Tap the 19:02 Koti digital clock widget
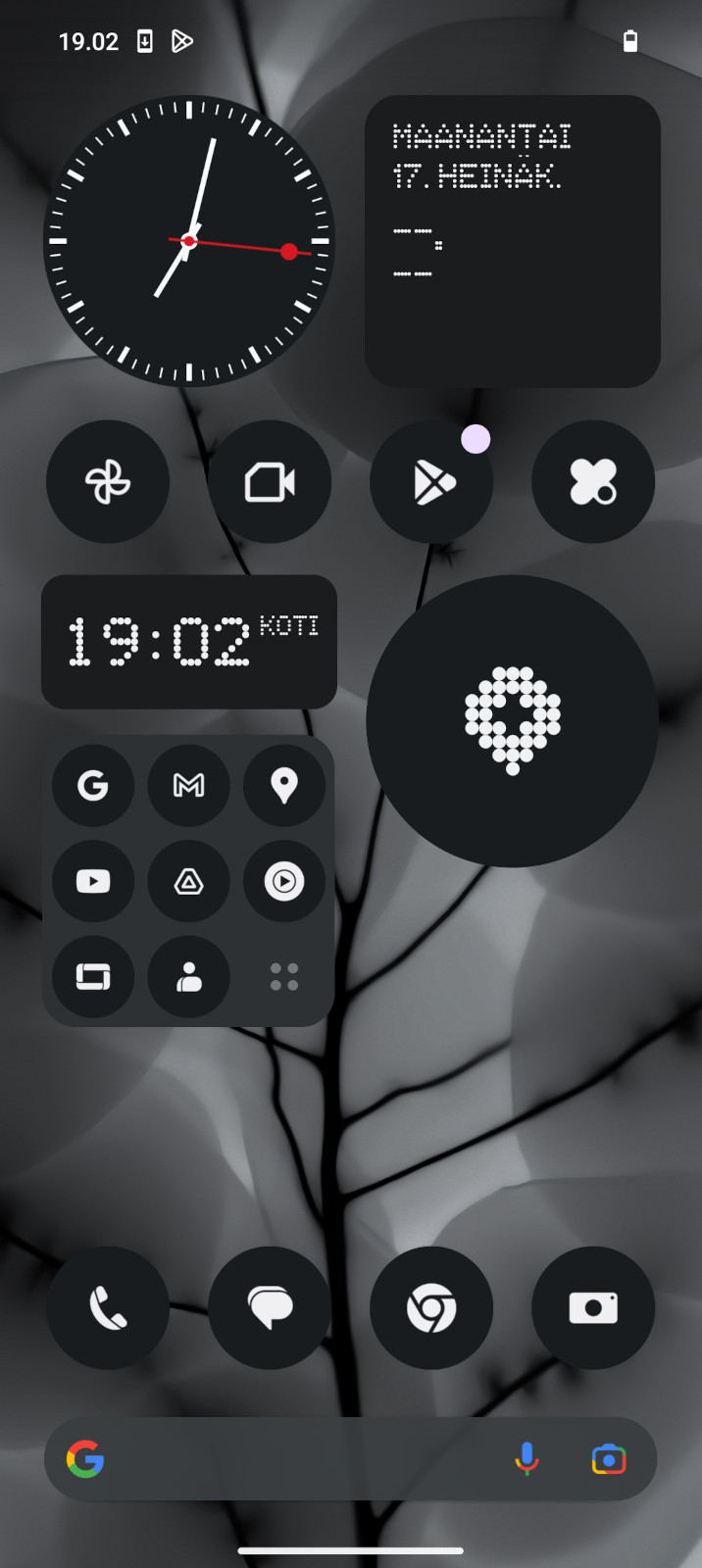This screenshot has height=1568, width=702. [189, 642]
